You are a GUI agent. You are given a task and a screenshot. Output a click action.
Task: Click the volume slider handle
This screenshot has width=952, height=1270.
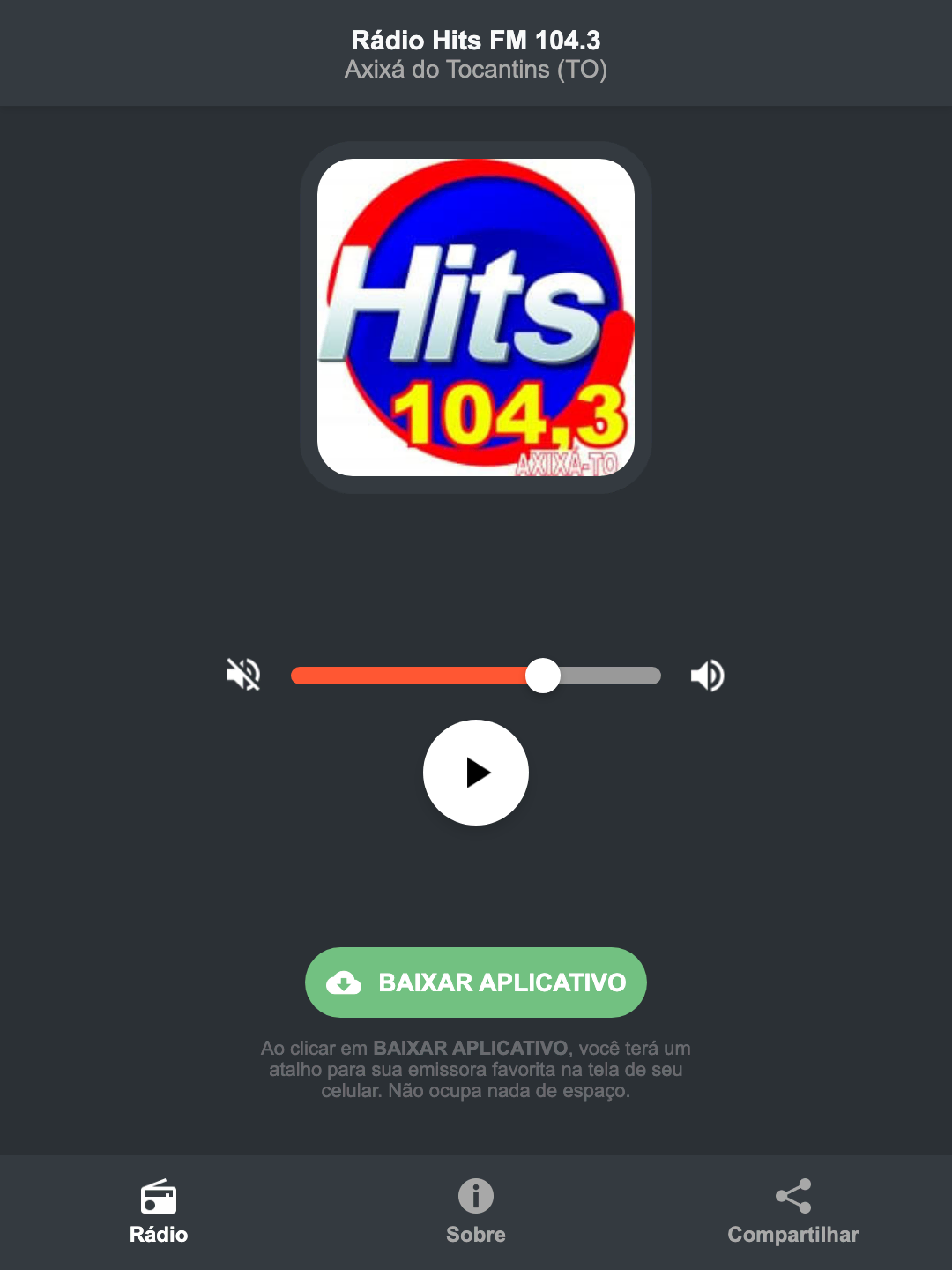(x=543, y=675)
